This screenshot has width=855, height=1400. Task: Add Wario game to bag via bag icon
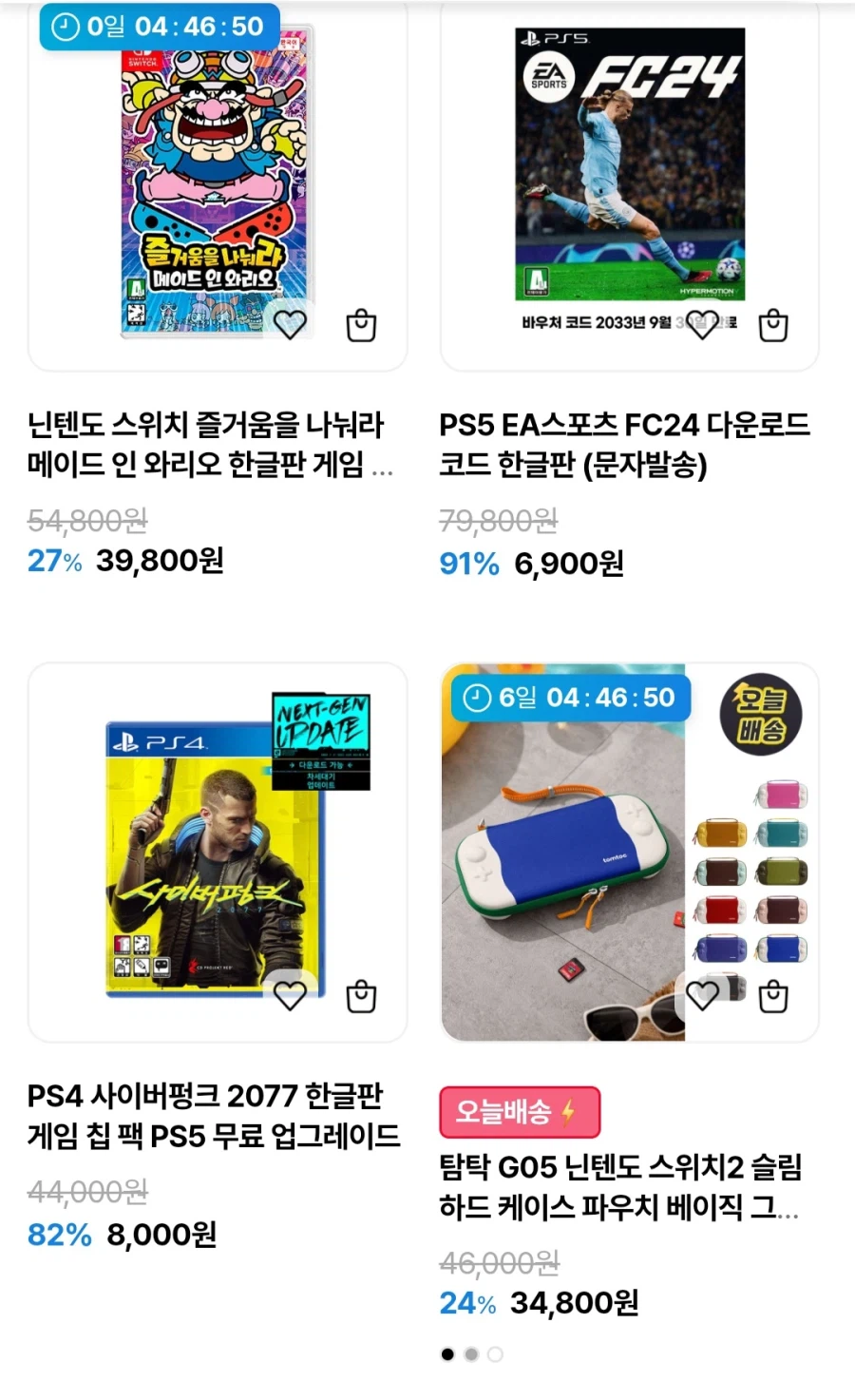(359, 324)
